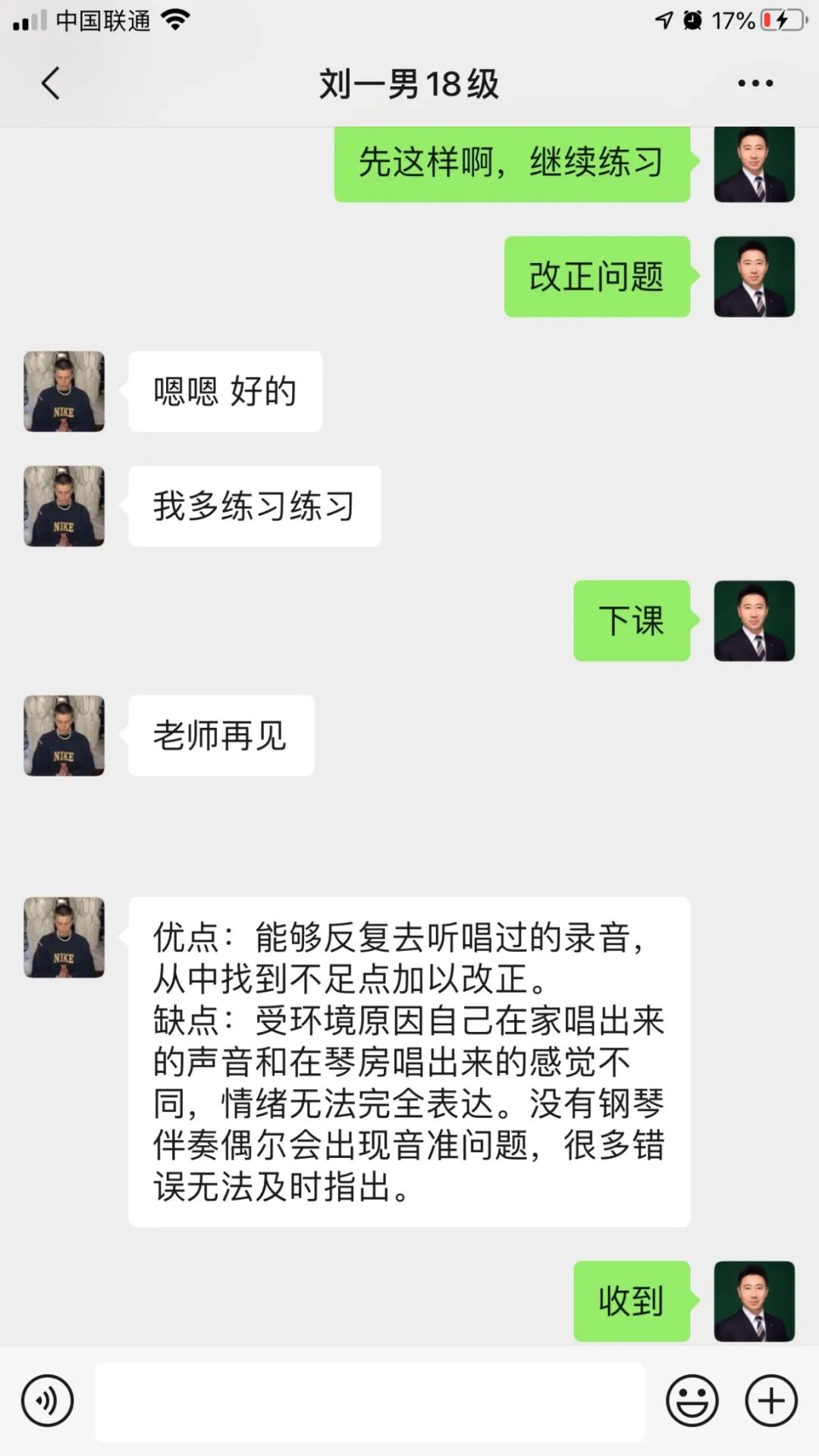Open the chat info overflow menu

(755, 83)
